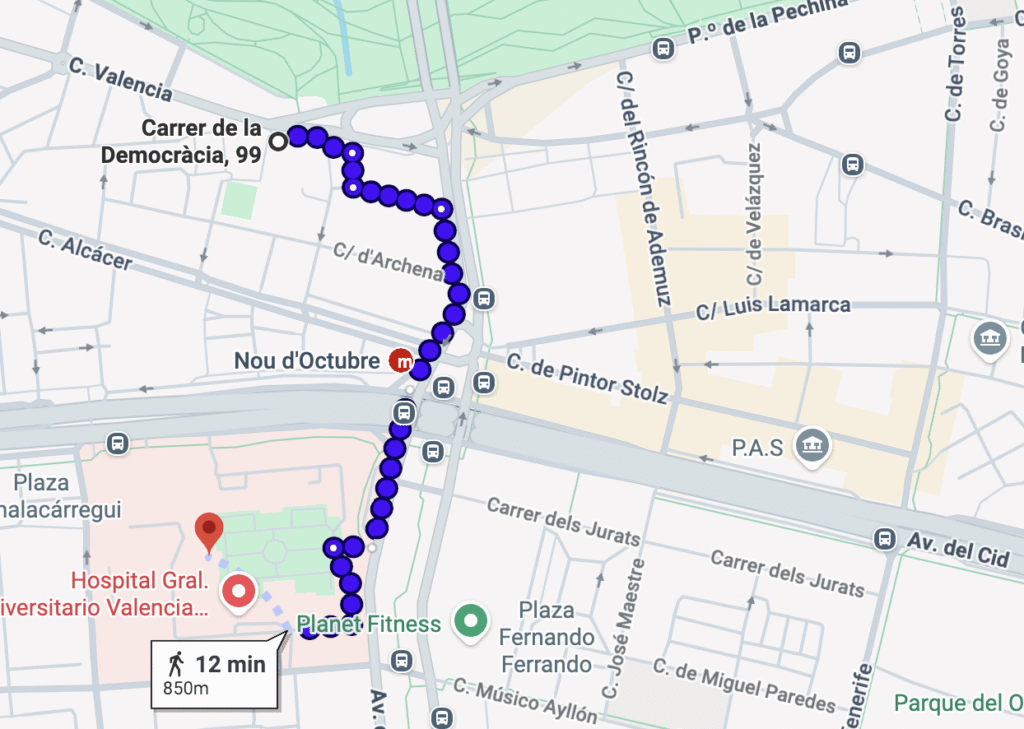
Task: Open the bus stop beside Av. del Cid label
Action: click(884, 540)
